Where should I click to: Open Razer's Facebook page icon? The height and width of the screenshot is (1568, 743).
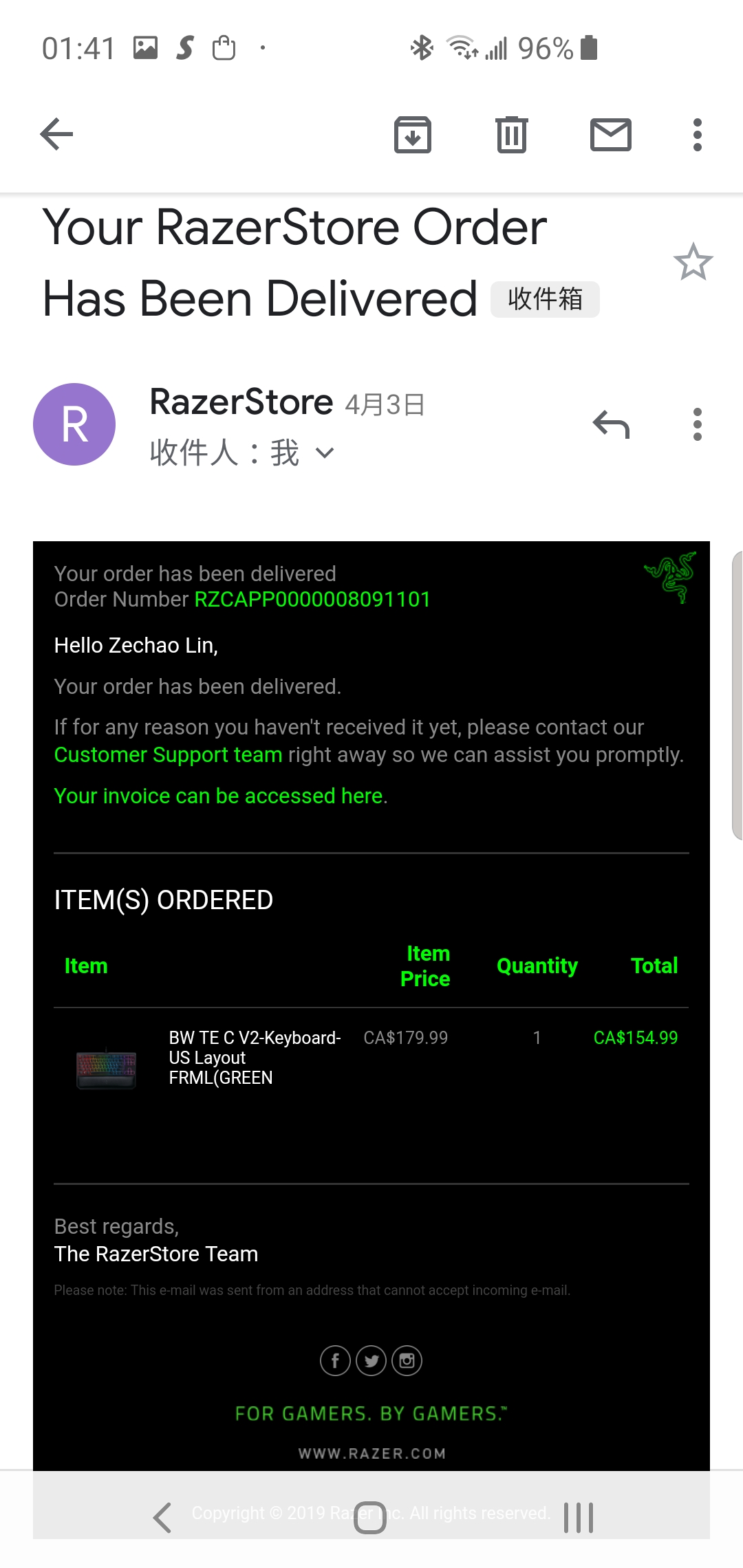336,1360
